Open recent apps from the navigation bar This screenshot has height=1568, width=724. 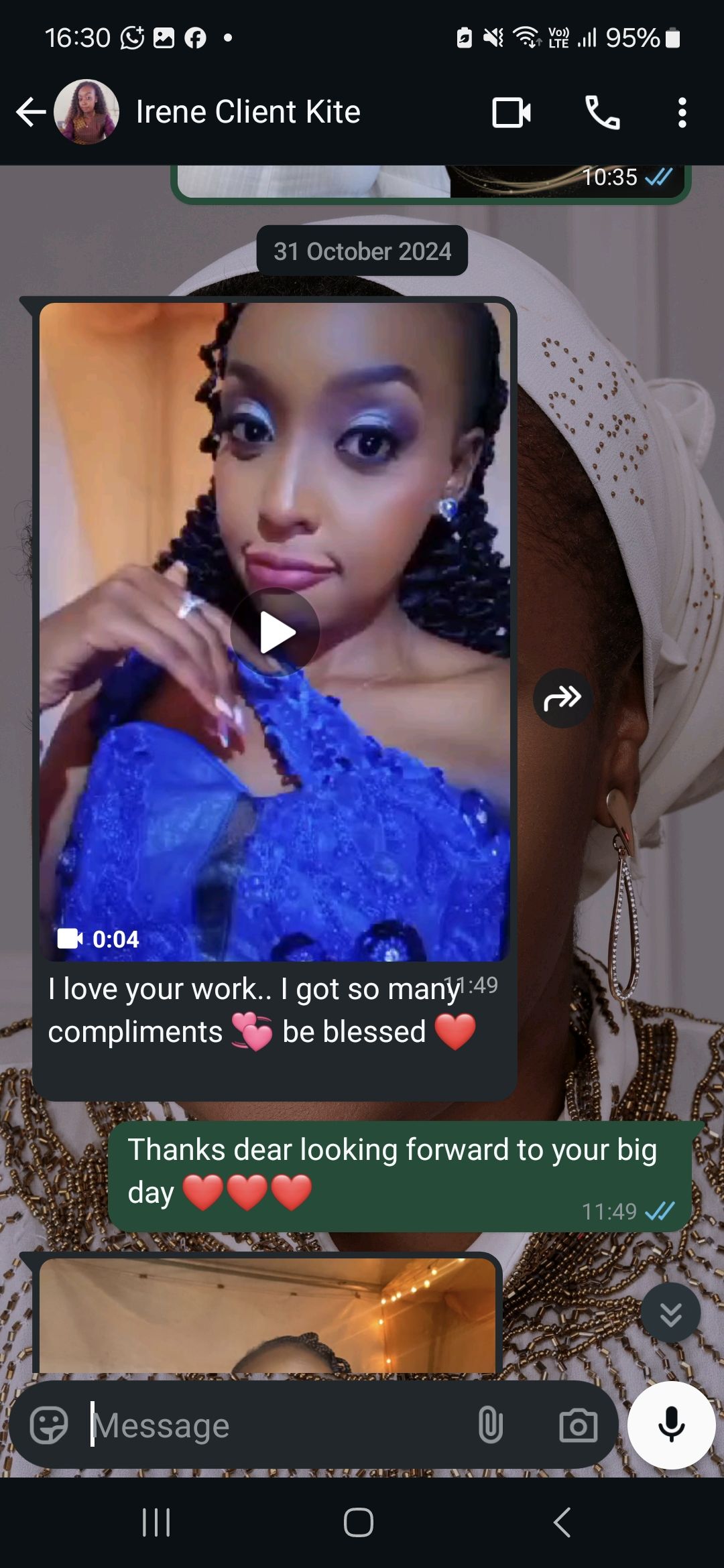click(156, 1522)
